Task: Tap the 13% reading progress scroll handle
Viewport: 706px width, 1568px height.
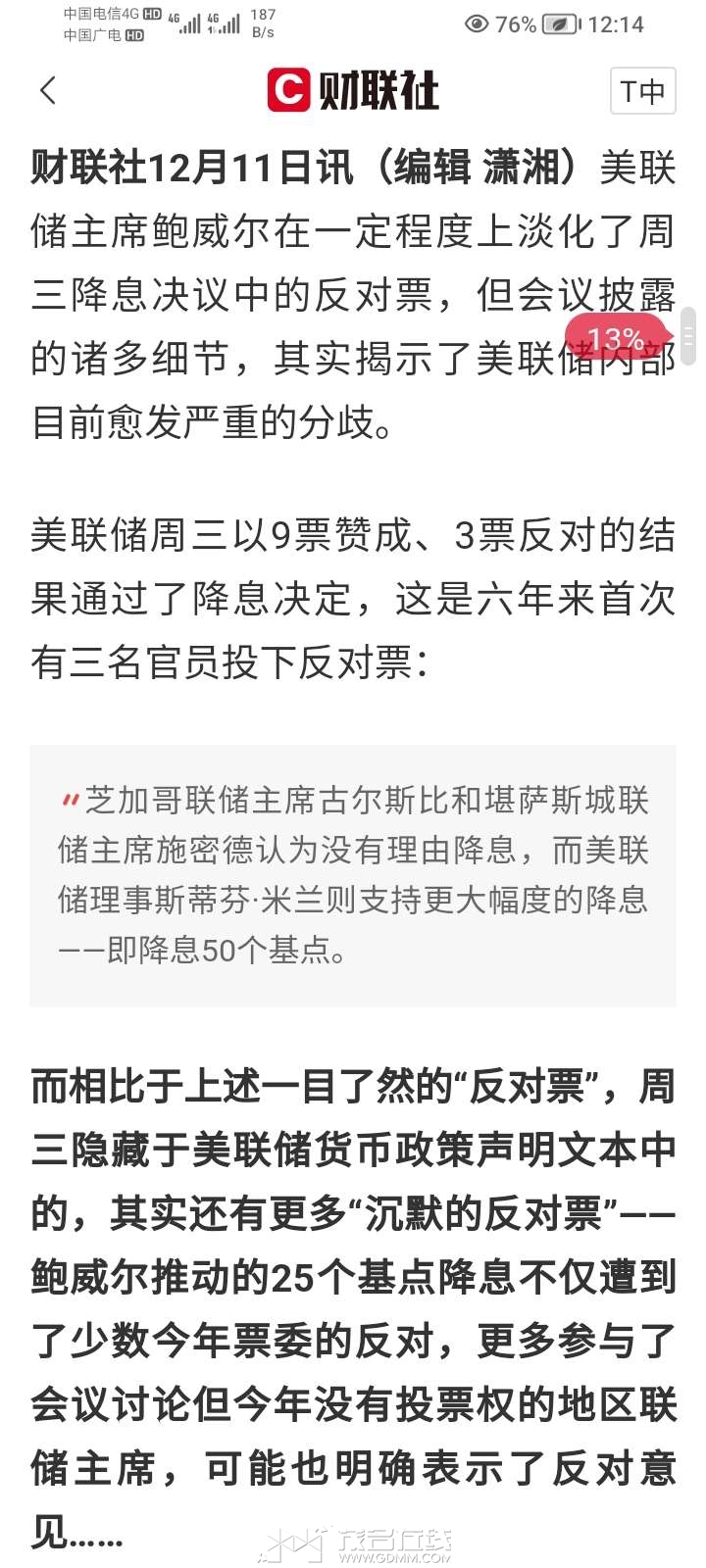Action: tap(618, 339)
